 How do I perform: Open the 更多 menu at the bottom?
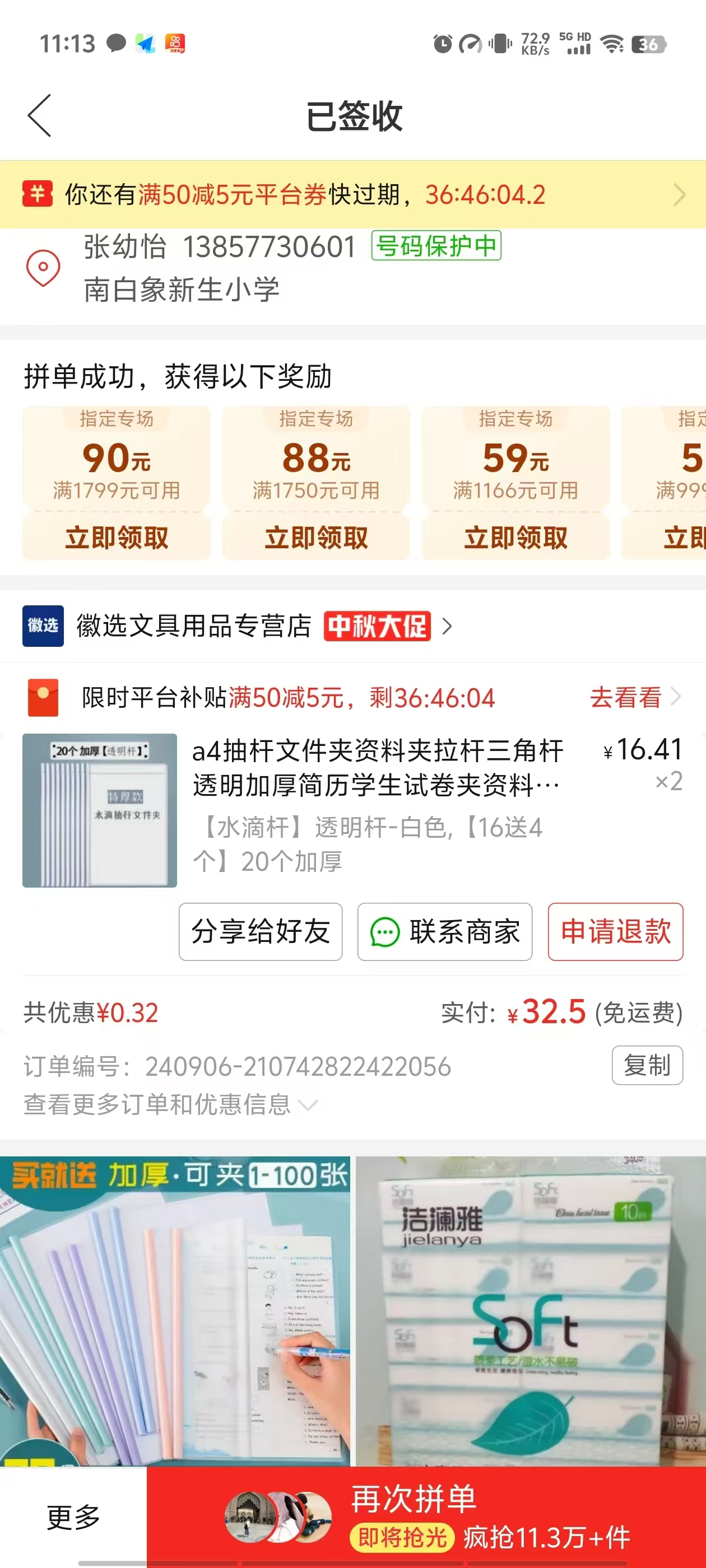click(73, 1517)
